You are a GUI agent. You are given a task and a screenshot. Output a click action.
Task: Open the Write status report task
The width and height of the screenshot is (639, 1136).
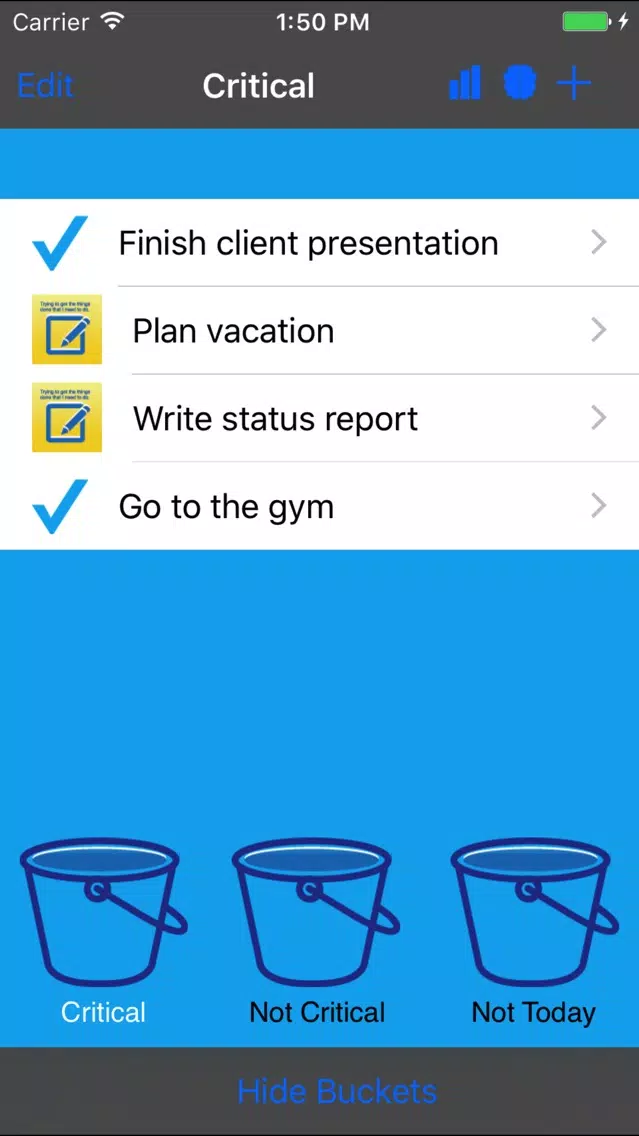click(x=275, y=419)
